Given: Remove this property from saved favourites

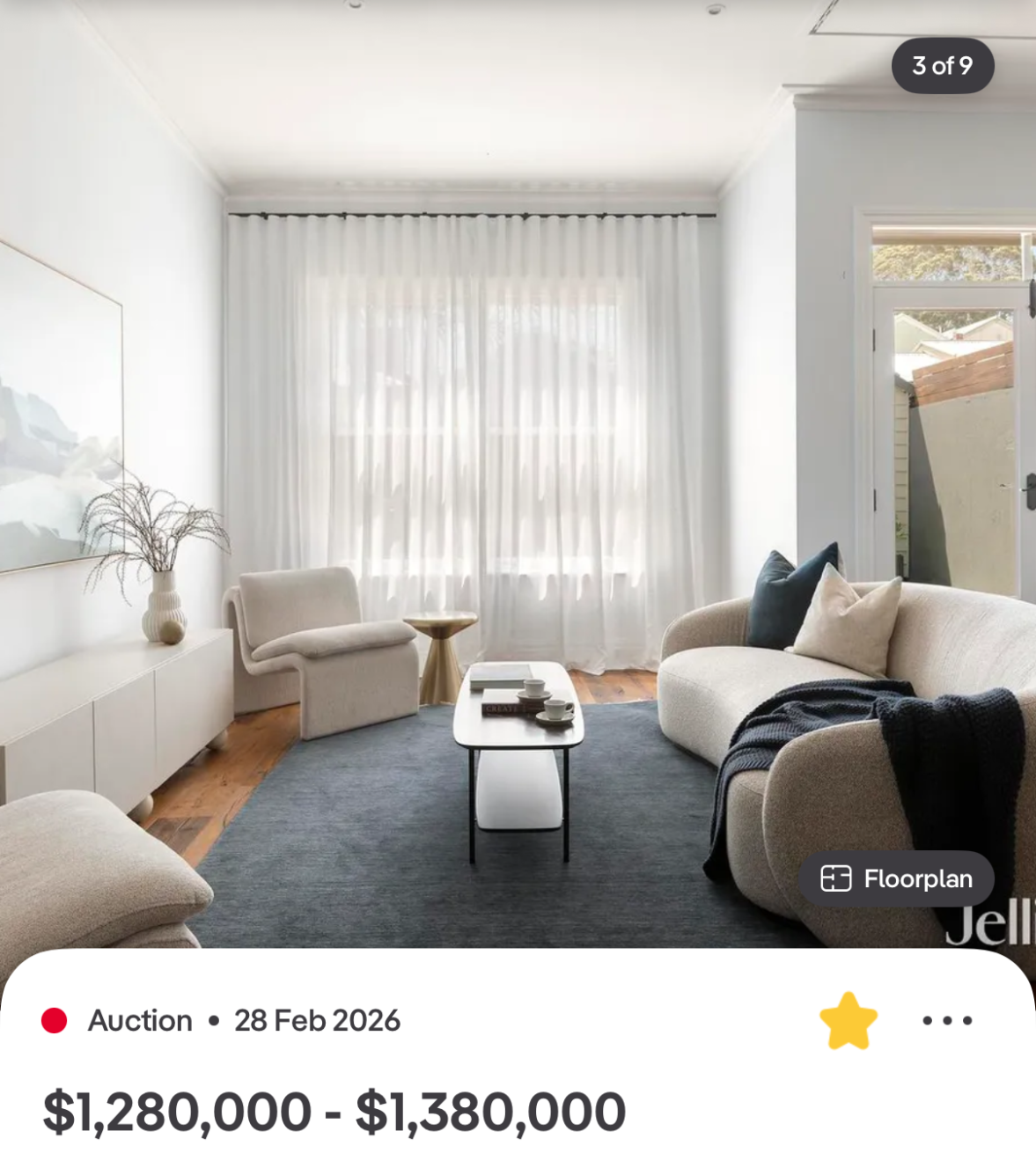Looking at the screenshot, I should 848,1021.
